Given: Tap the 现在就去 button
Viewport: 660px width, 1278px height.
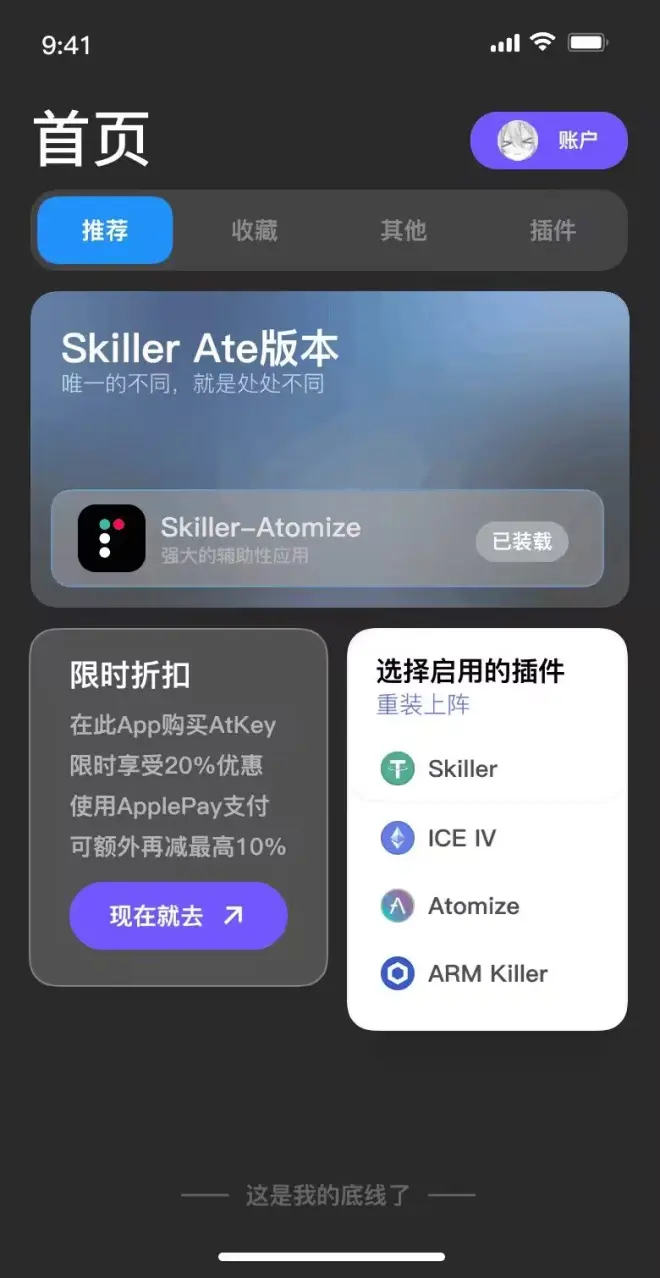Looking at the screenshot, I should click(x=178, y=915).
